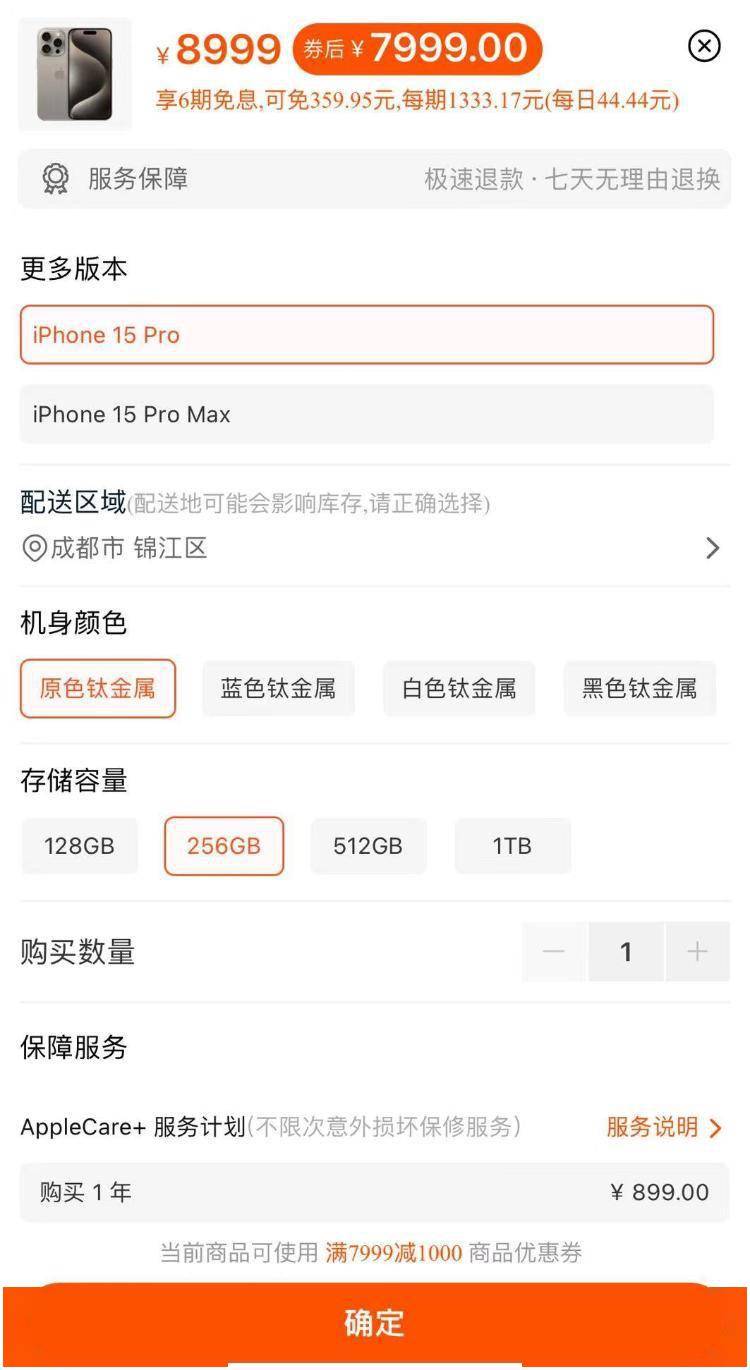The image size is (750, 1370).
Task: Select 128GB storage capacity
Action: pyautogui.click(x=79, y=846)
